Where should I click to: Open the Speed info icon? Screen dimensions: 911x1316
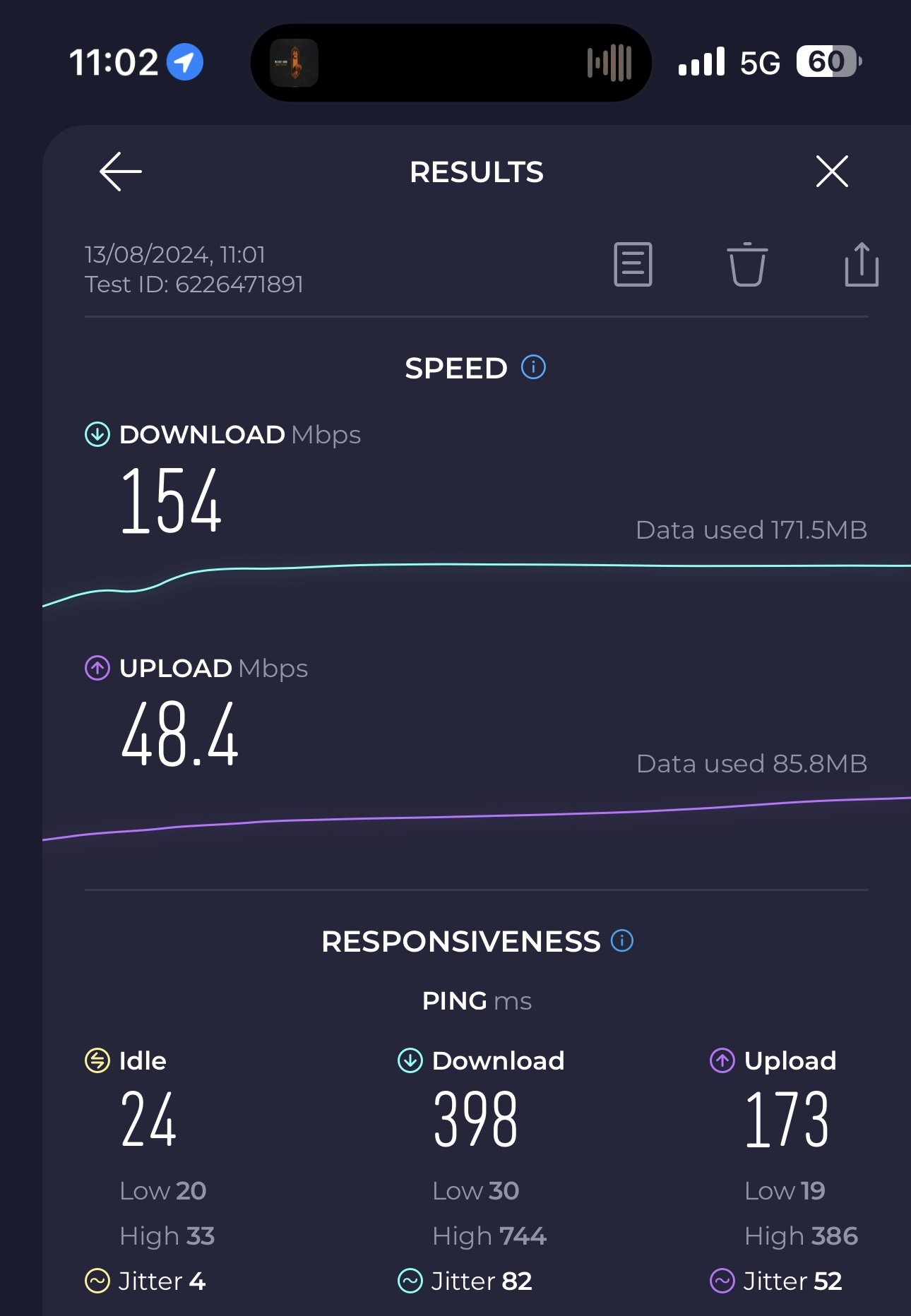[x=533, y=367]
